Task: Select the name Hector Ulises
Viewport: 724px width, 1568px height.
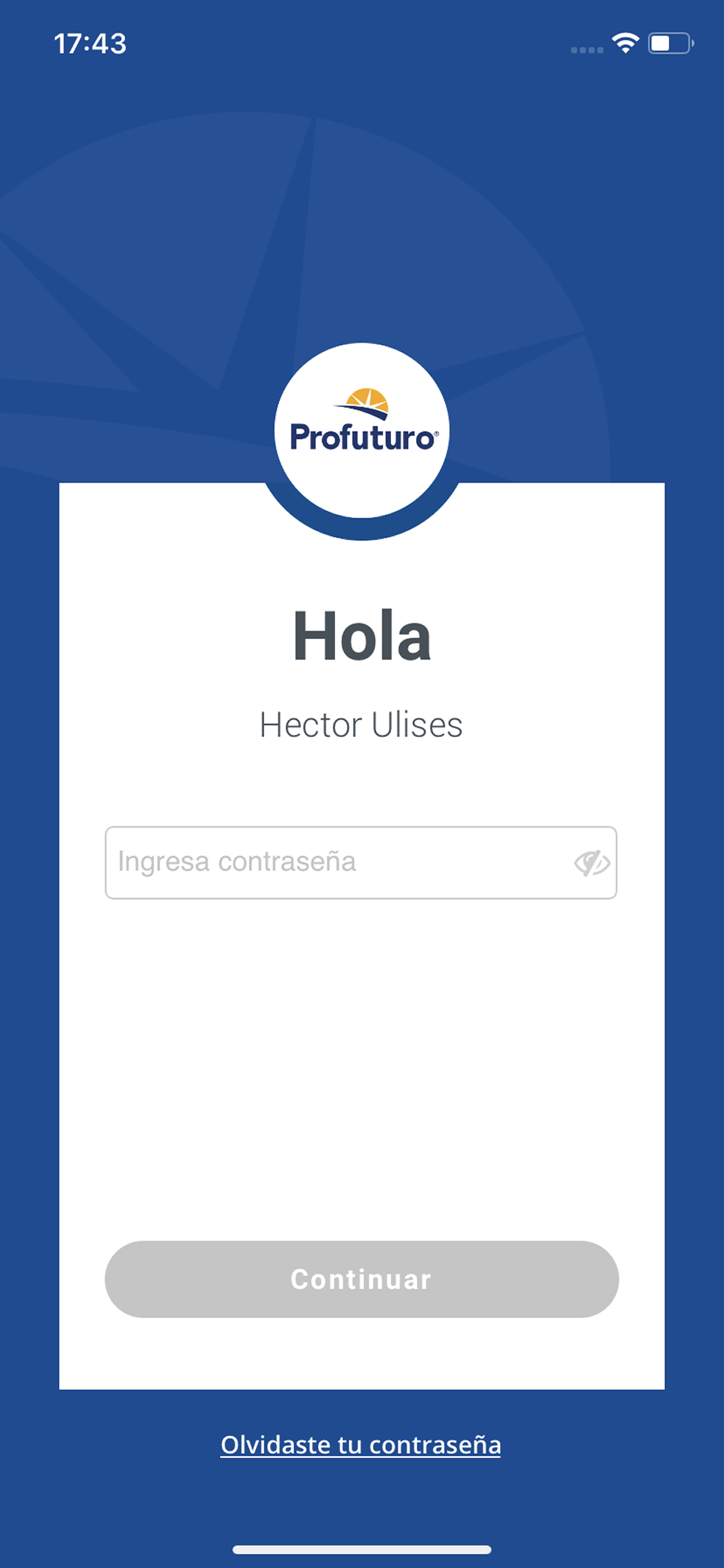Action: (361, 724)
